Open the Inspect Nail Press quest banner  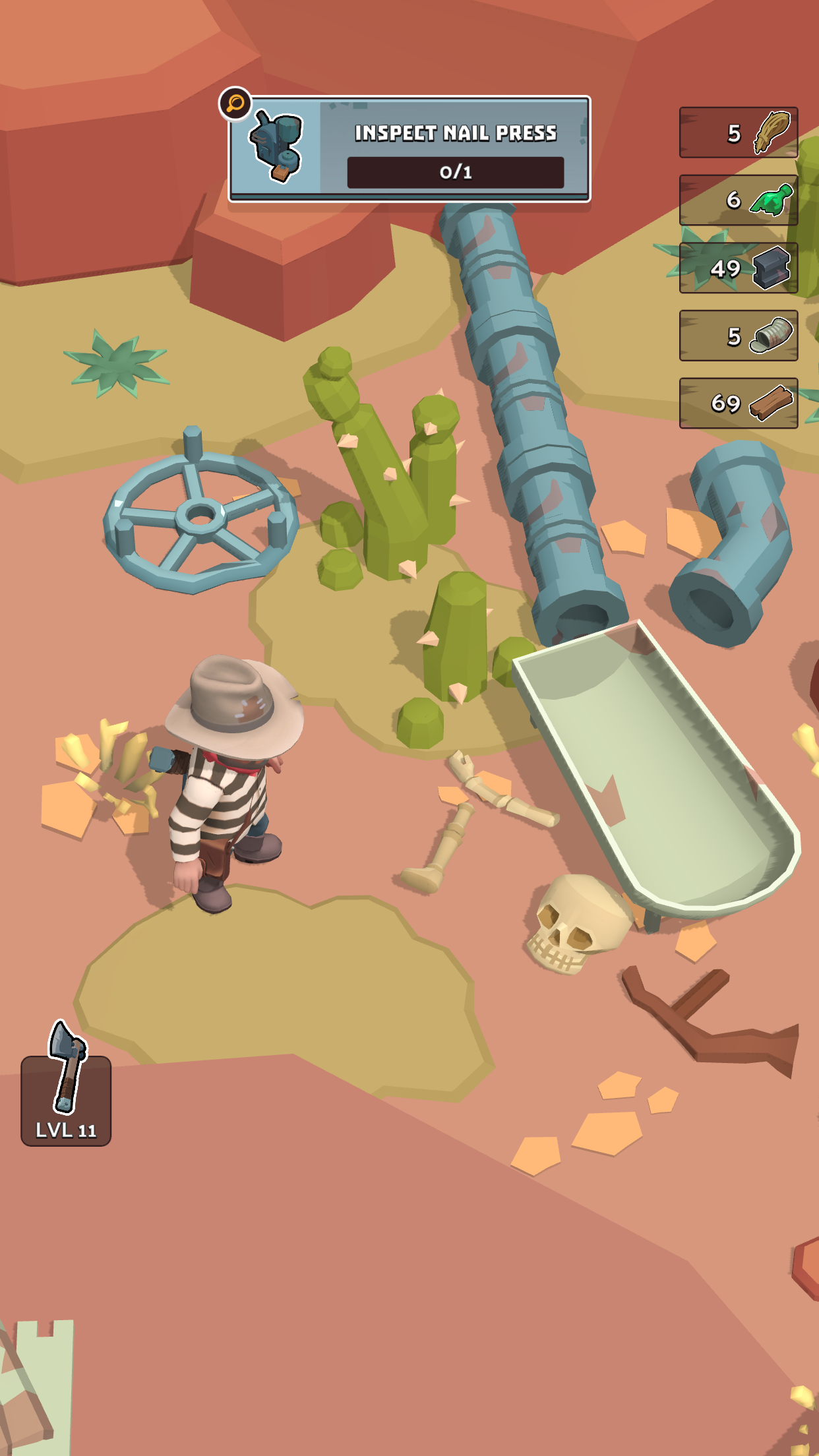[409, 149]
